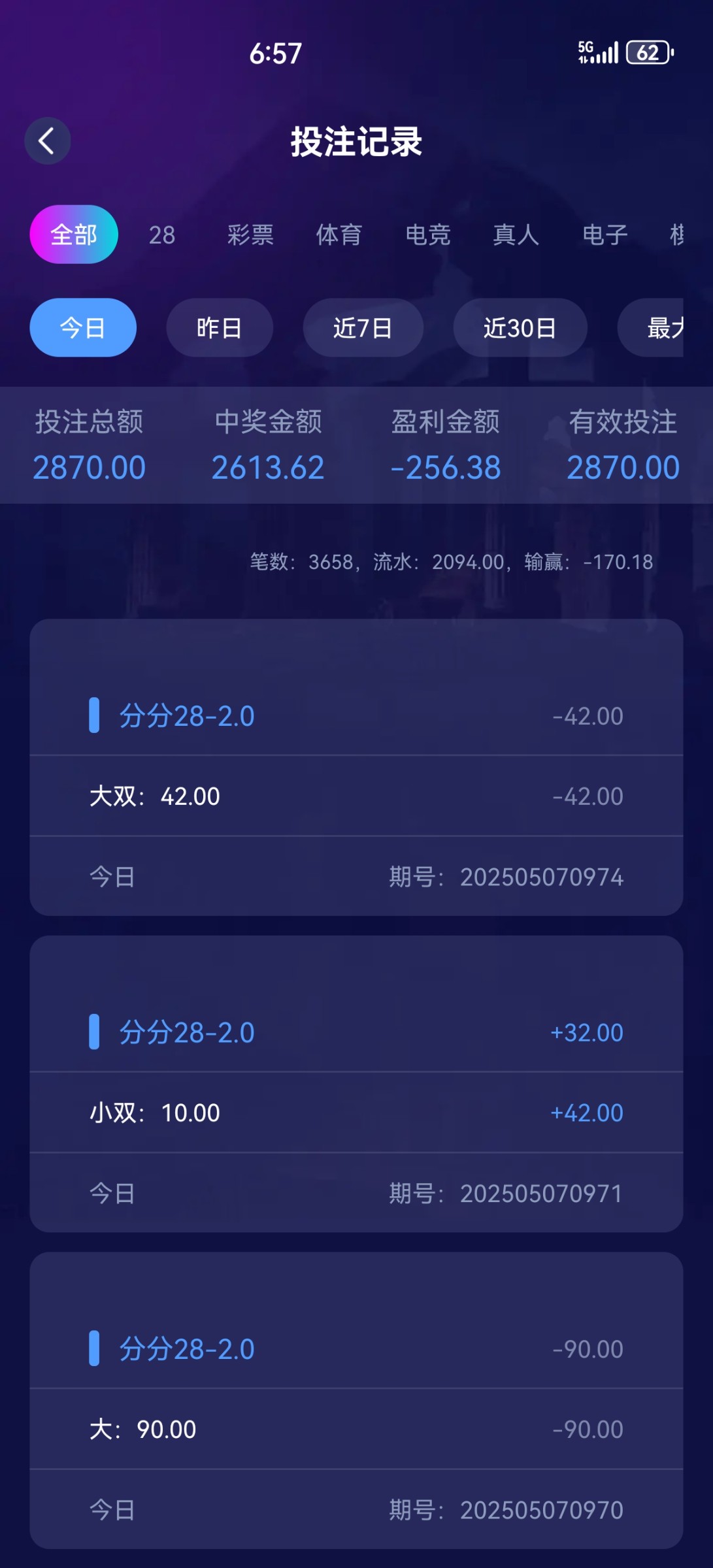Screen dimensions: 713x1568
Task: Select the 全部 category tab
Action: (x=74, y=235)
